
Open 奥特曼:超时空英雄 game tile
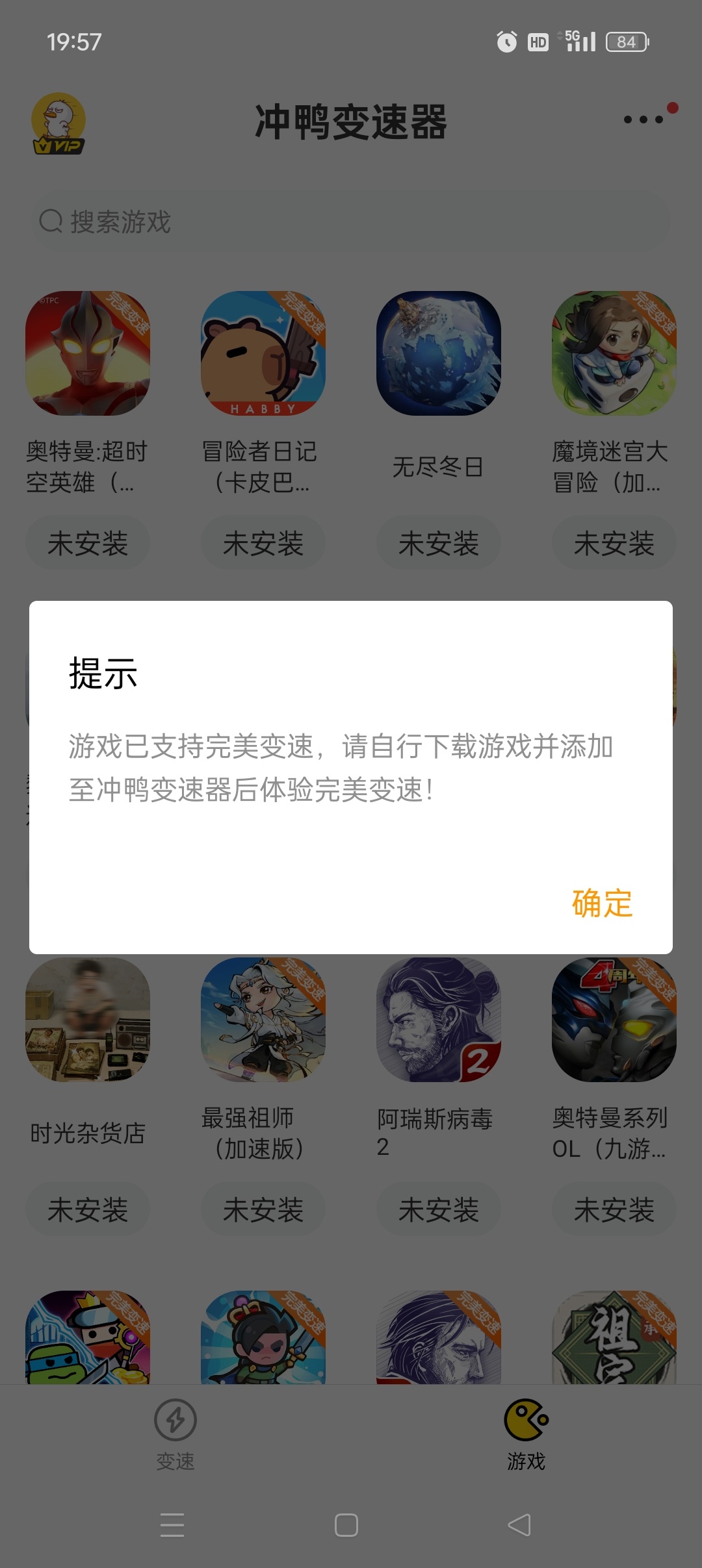pos(88,354)
